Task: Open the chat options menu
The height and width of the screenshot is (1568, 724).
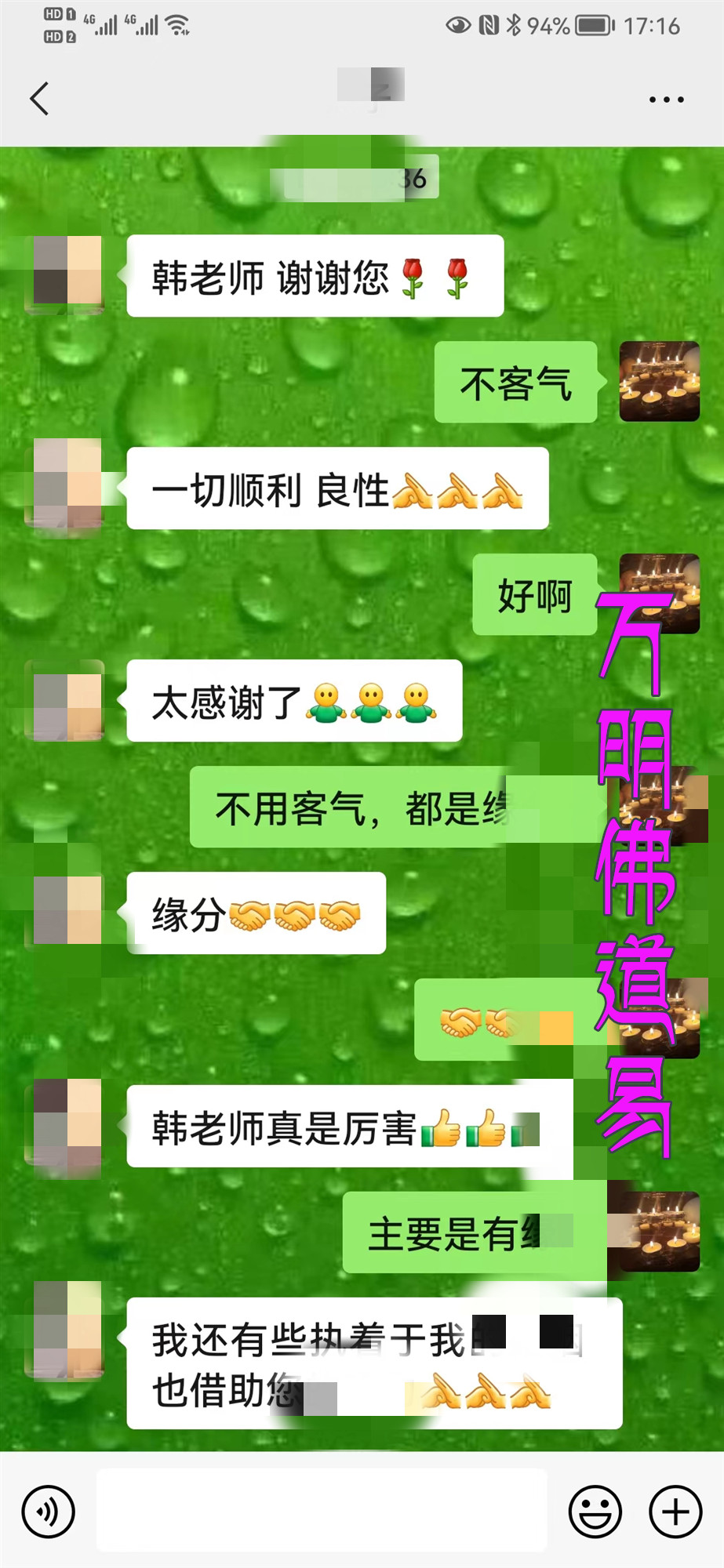Action: click(666, 100)
